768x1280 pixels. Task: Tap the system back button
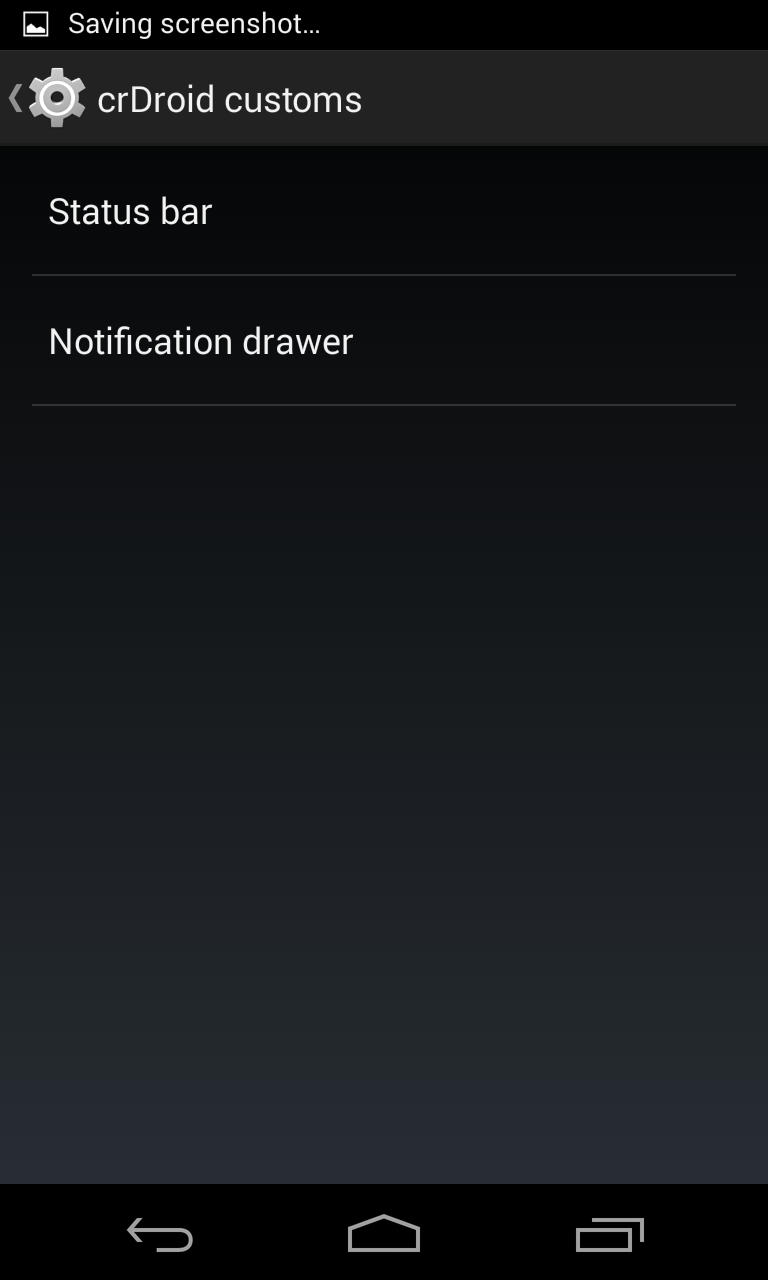(160, 1235)
